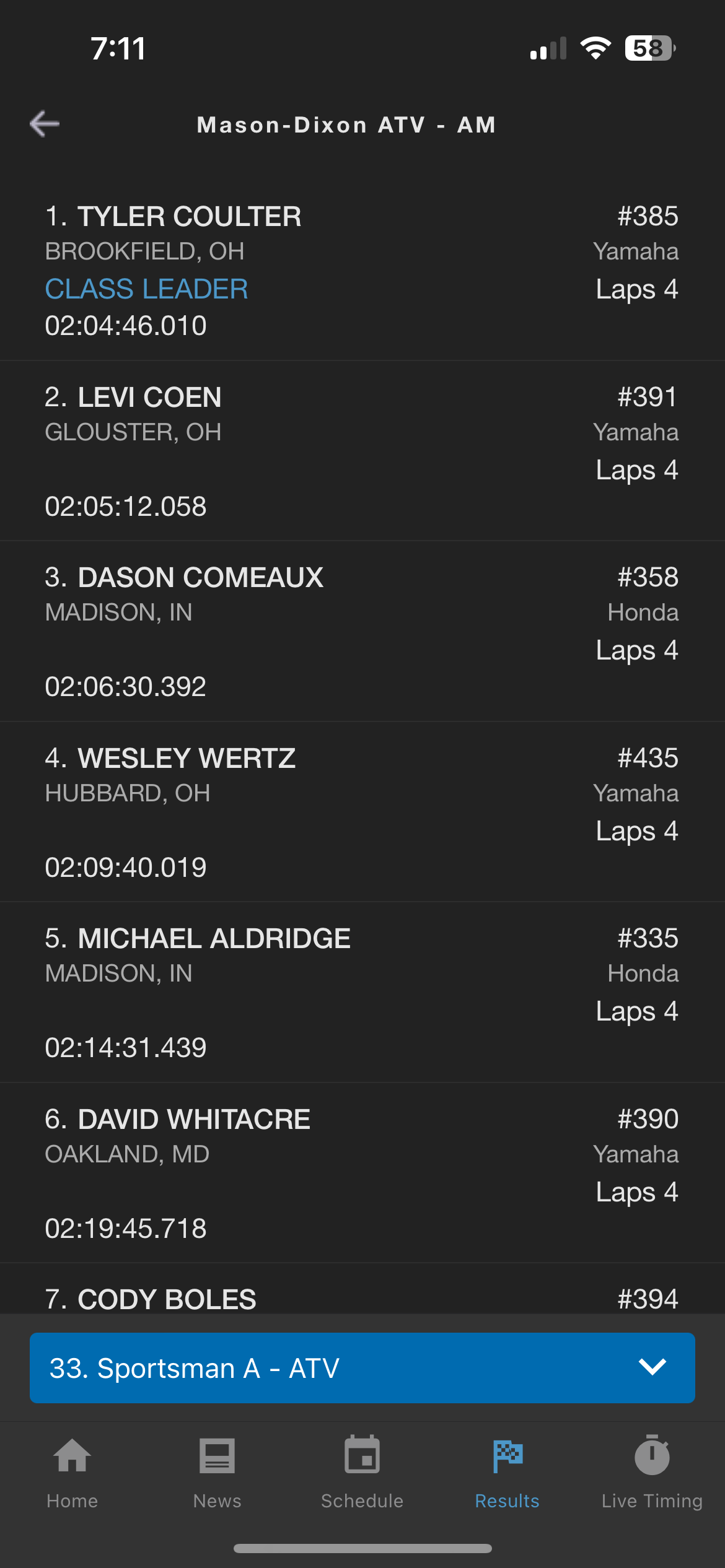This screenshot has height=1568, width=725.
Task: Open the Live Timing tab
Action: [x=652, y=1473]
